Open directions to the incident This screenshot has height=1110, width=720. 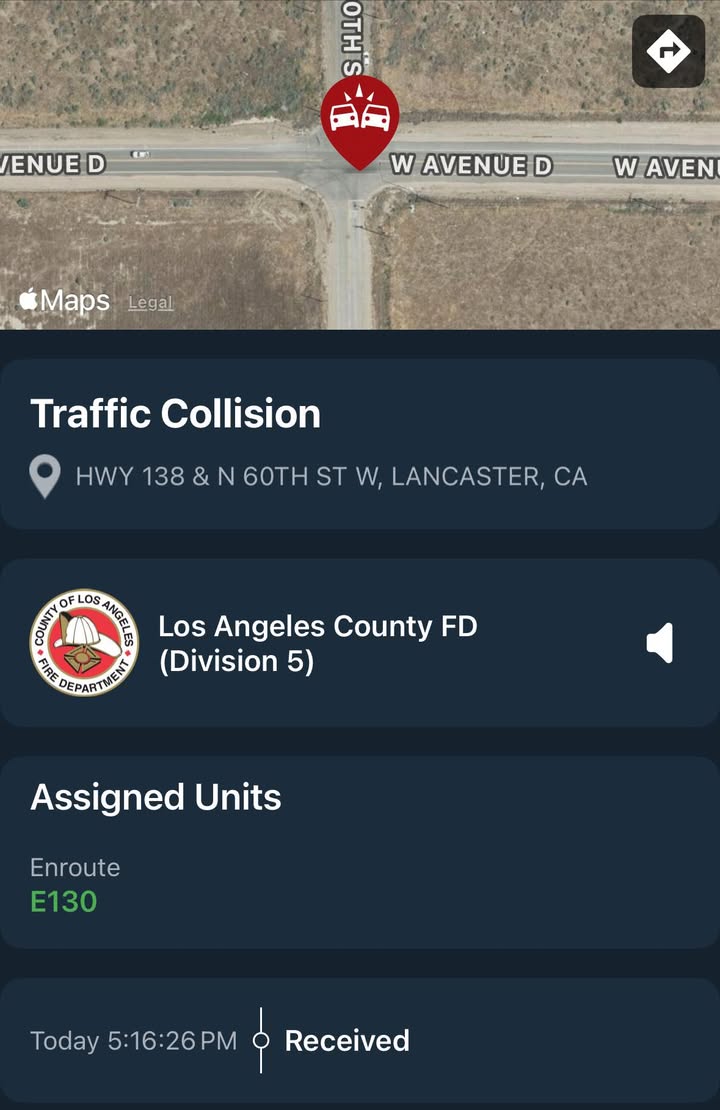tap(668, 51)
